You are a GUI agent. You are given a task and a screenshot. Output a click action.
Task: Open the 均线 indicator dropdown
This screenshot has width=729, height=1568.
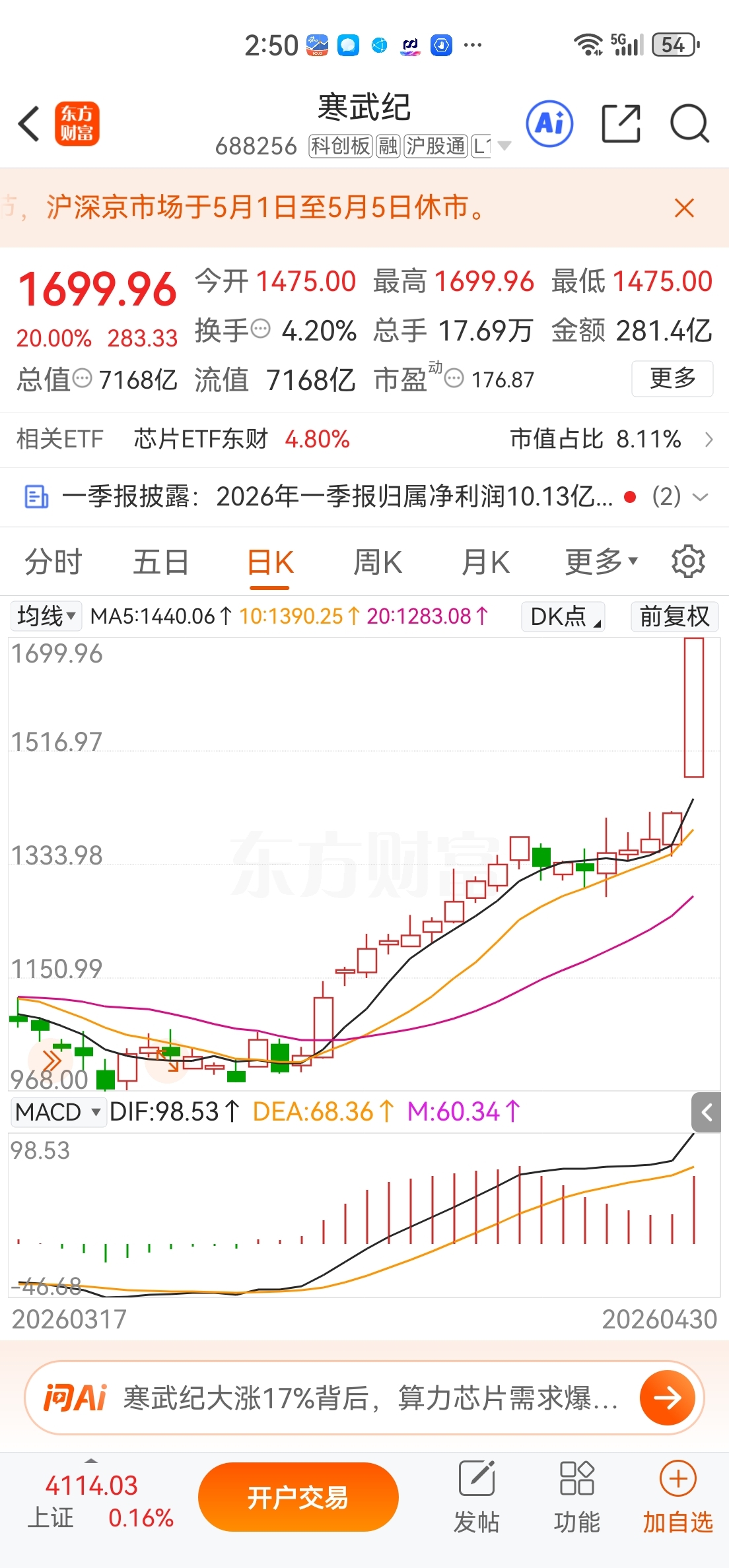(46, 616)
